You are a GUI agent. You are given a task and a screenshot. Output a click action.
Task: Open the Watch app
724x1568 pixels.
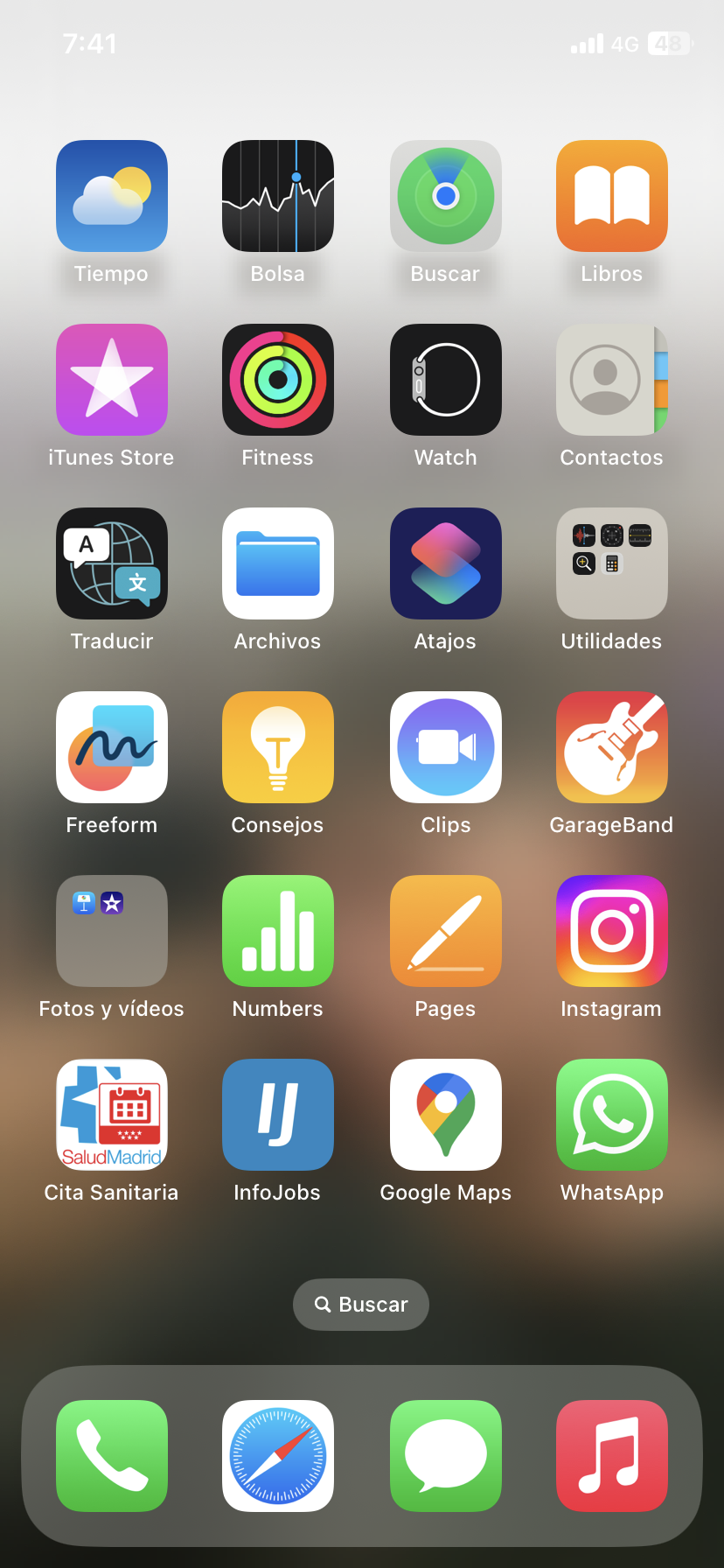446,380
